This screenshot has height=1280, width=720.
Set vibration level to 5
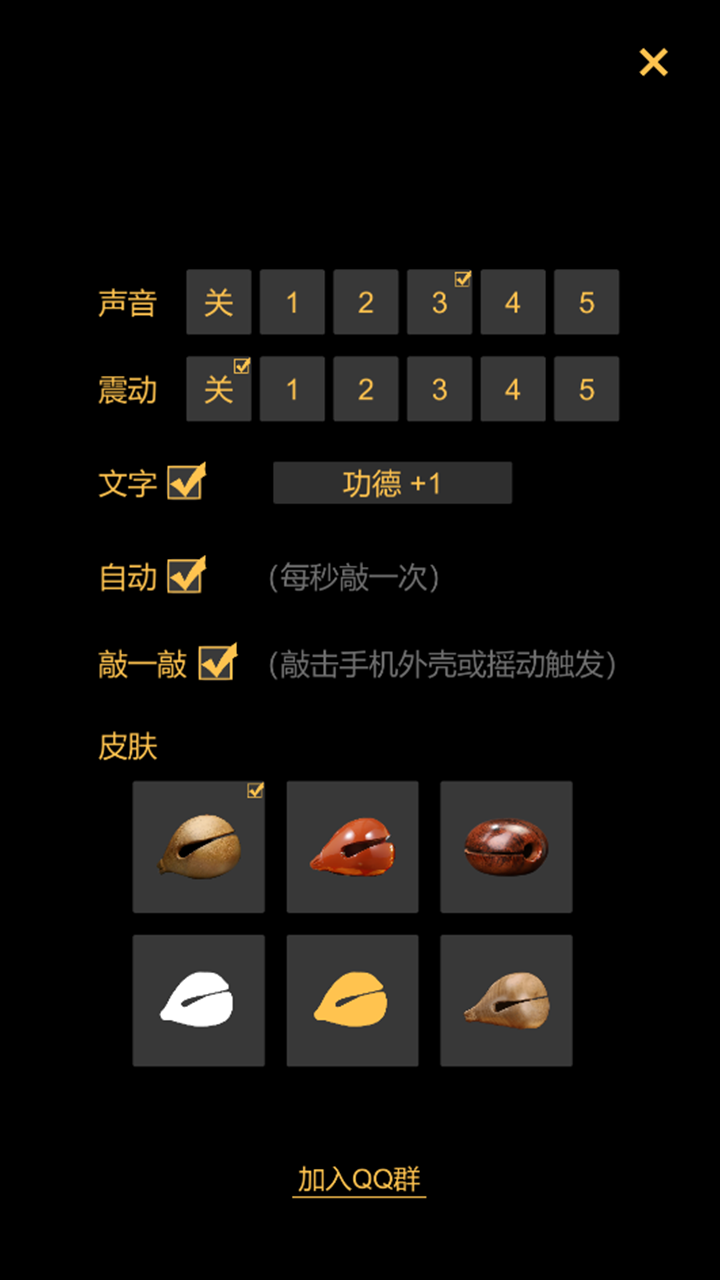pyautogui.click(x=587, y=389)
